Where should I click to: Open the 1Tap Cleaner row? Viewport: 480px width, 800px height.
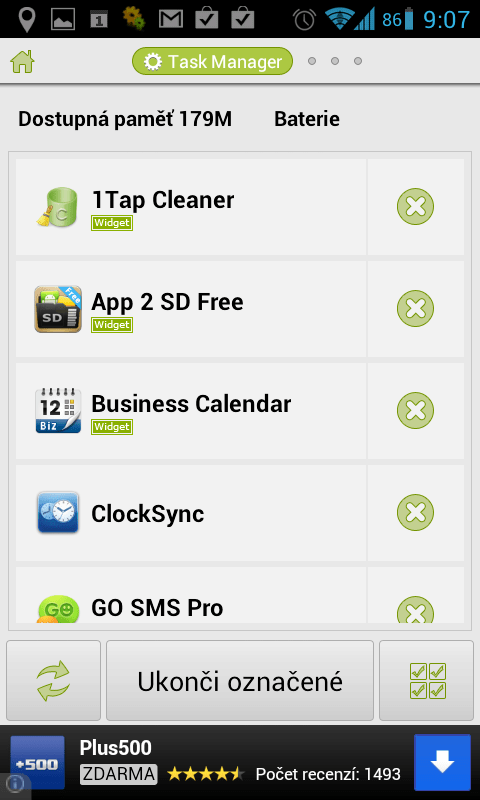(x=191, y=207)
